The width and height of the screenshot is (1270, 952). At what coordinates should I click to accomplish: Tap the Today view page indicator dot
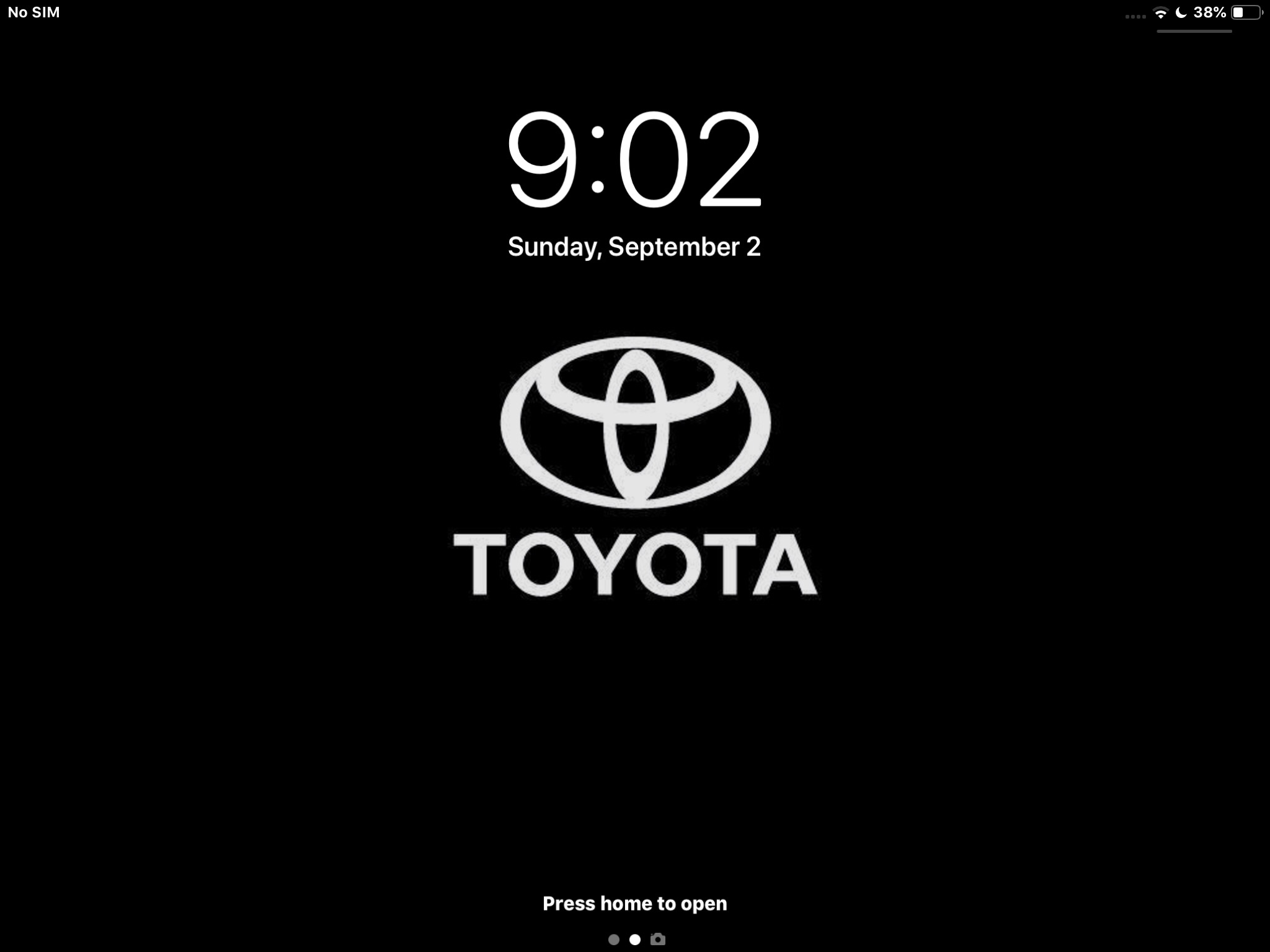click(614, 940)
